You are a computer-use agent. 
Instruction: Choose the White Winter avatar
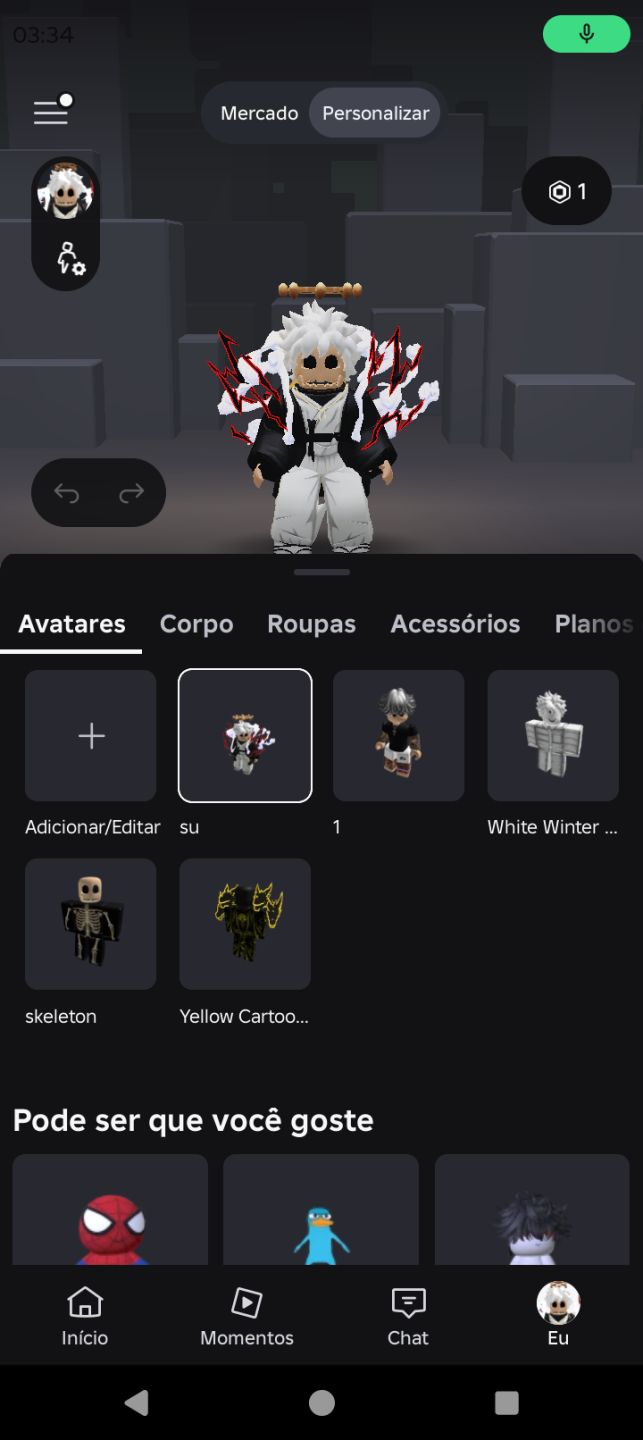(x=553, y=735)
